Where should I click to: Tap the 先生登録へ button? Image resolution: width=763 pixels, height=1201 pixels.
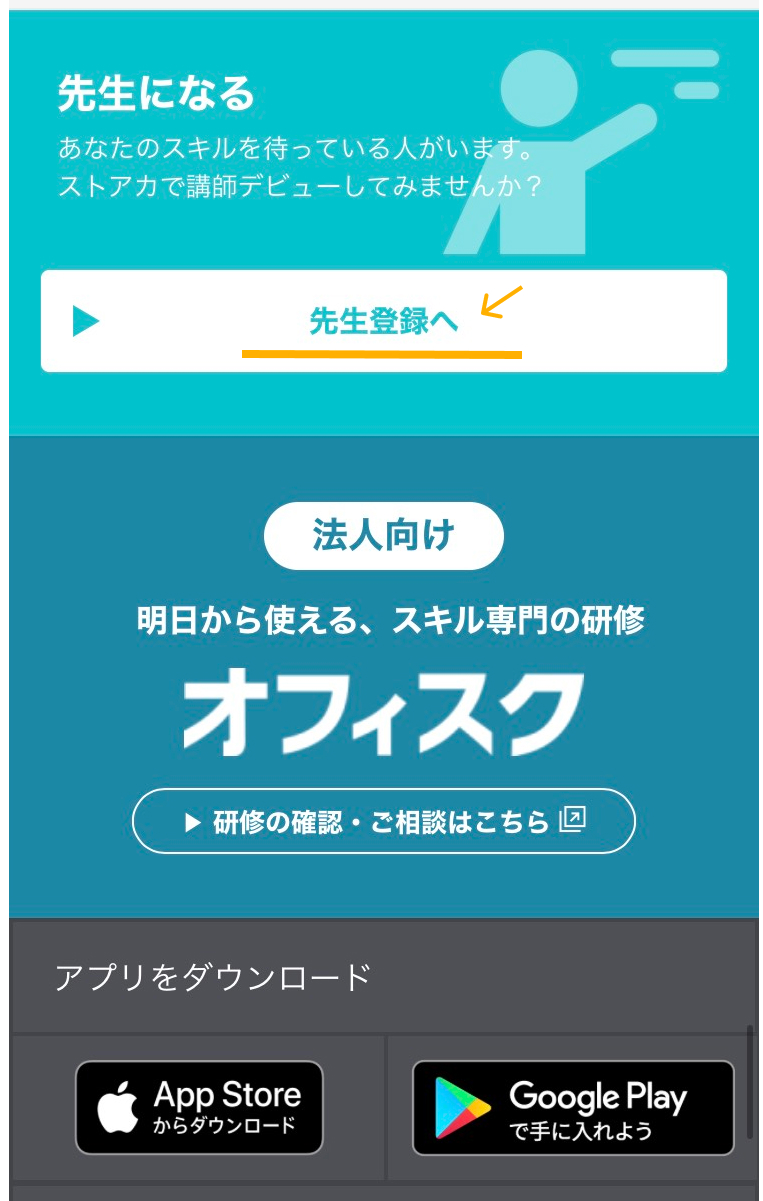click(x=383, y=321)
